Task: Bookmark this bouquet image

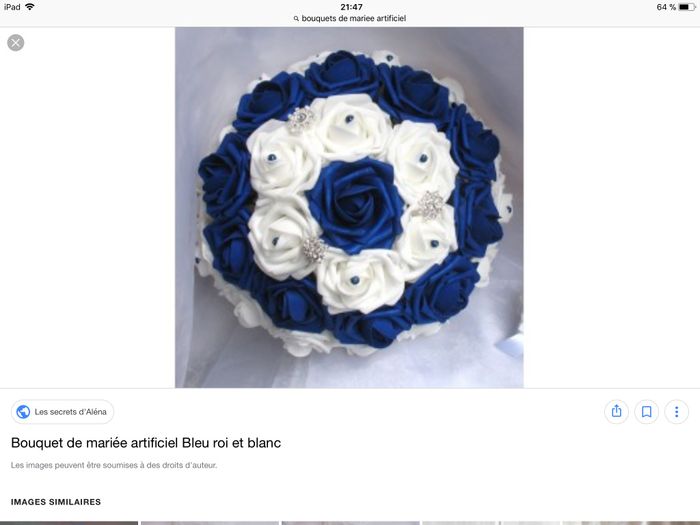Action: click(647, 411)
